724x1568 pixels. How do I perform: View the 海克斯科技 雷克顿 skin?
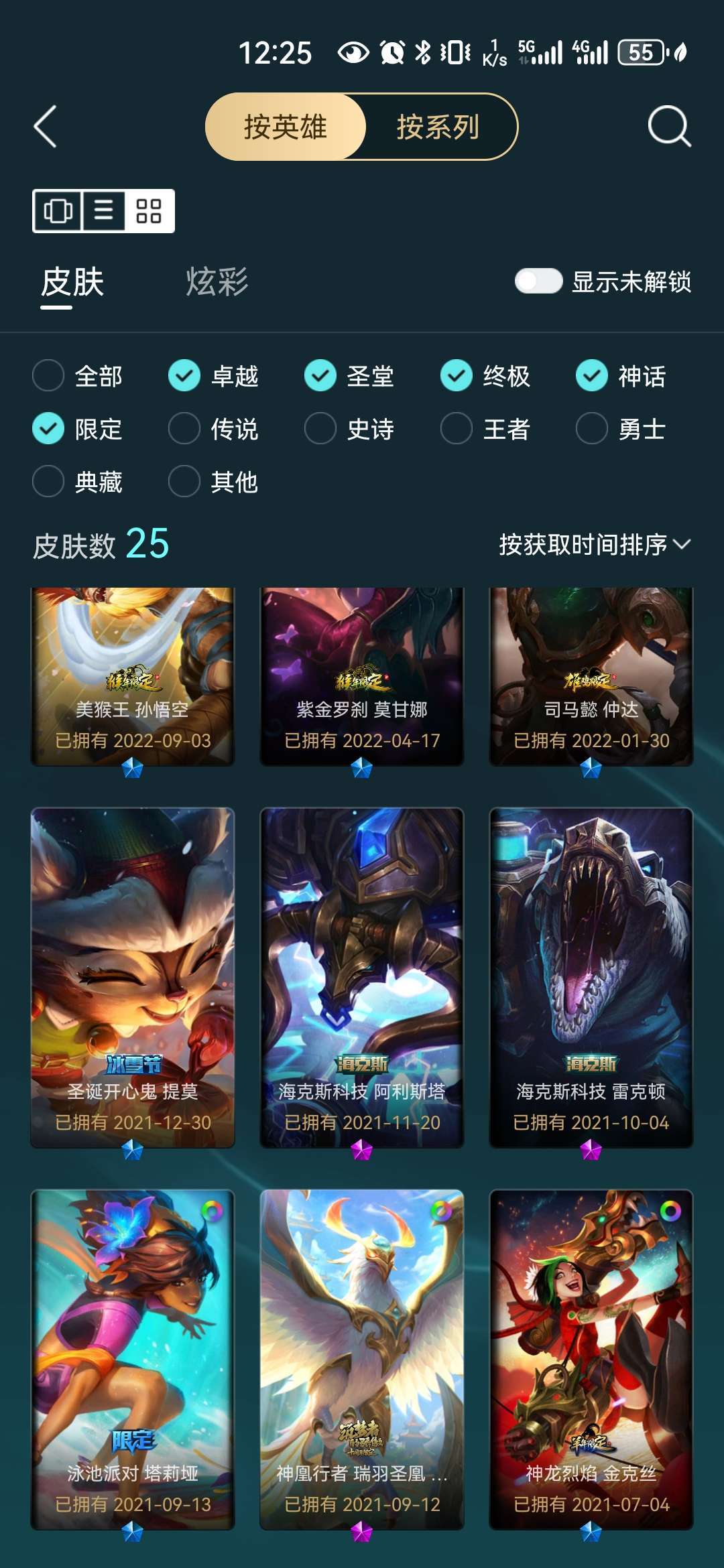tap(591, 978)
